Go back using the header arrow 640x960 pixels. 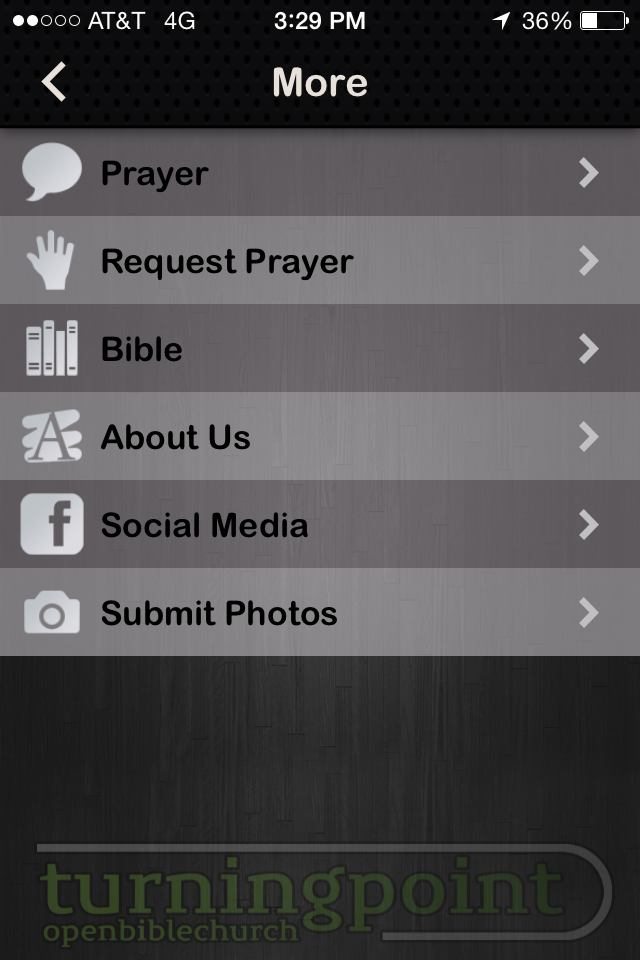[54, 82]
